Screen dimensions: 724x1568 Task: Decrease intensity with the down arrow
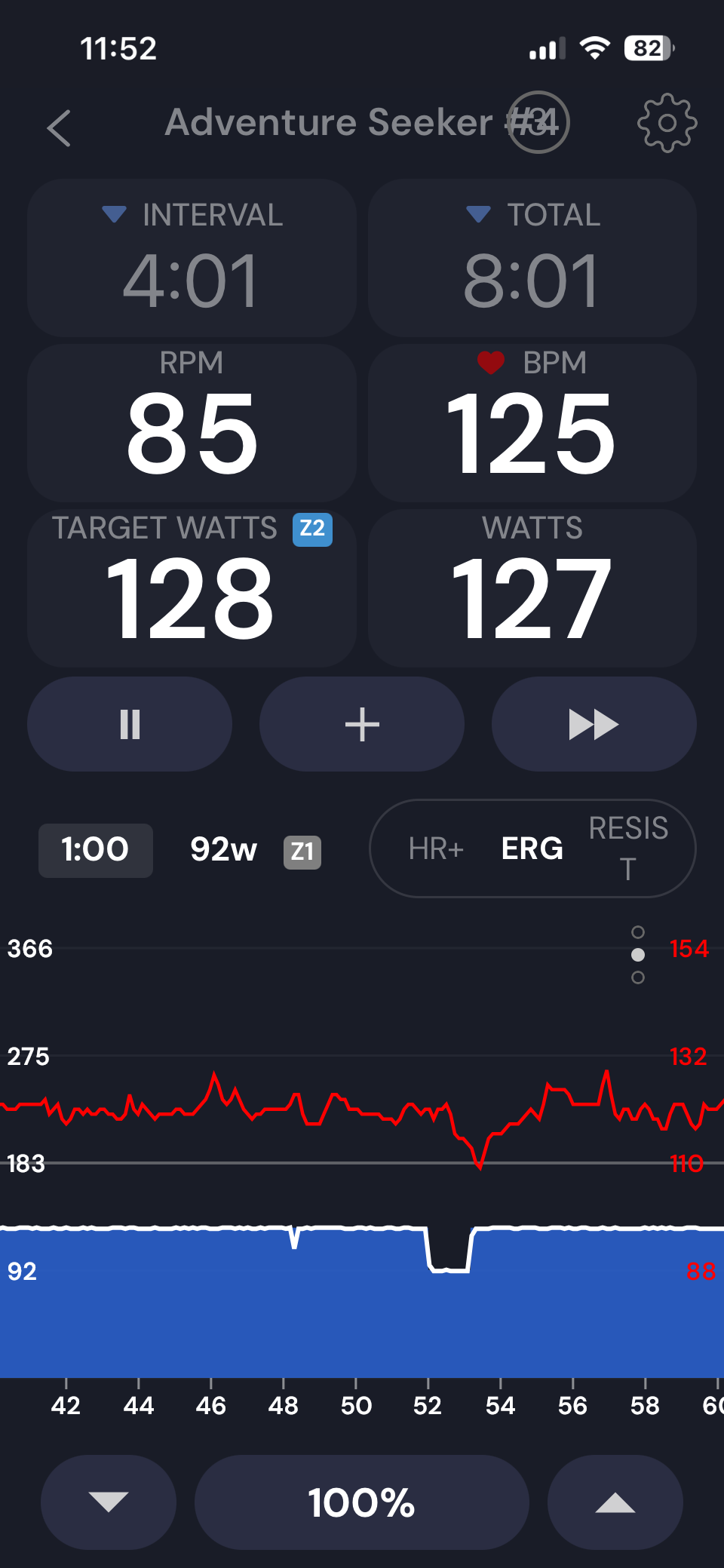[109, 1502]
